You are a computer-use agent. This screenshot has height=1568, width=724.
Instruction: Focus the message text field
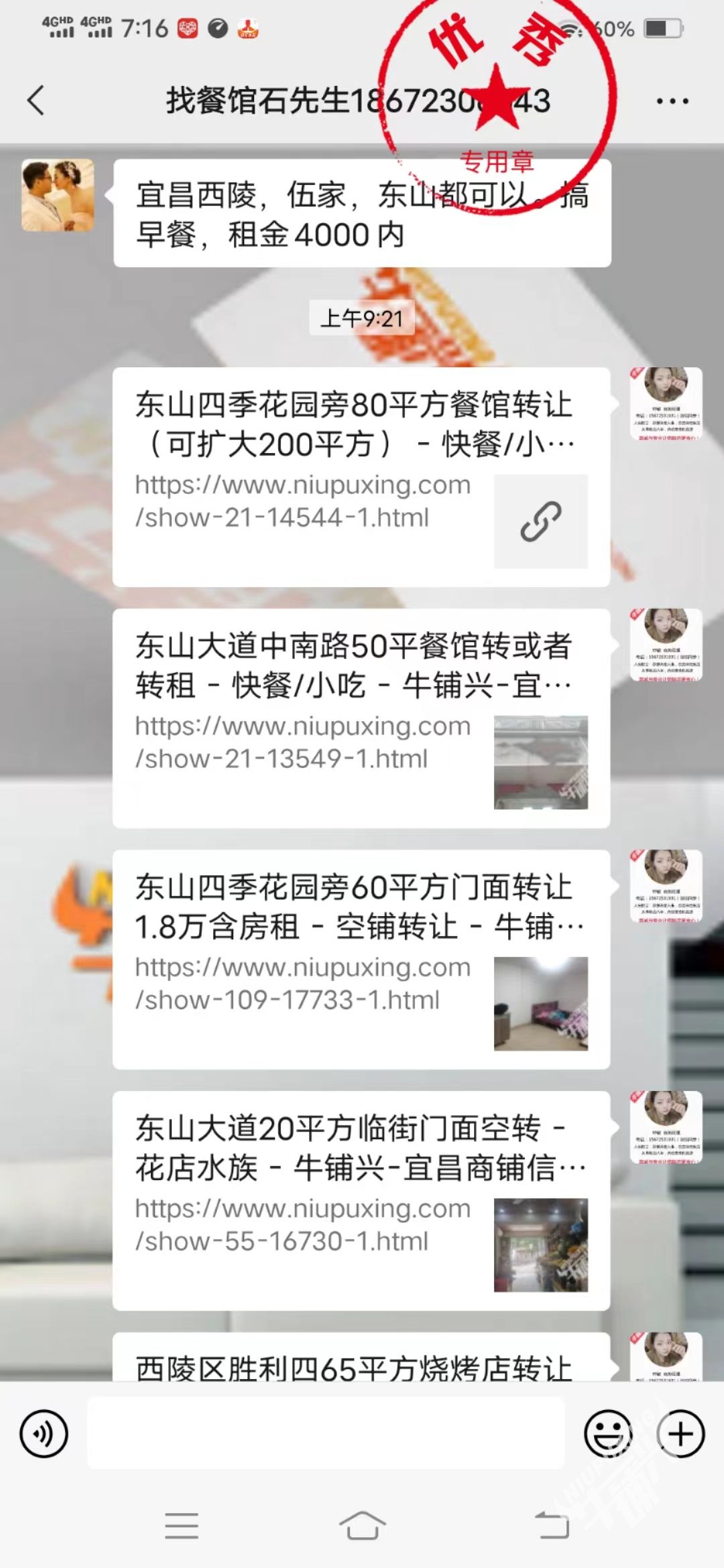325,1433
